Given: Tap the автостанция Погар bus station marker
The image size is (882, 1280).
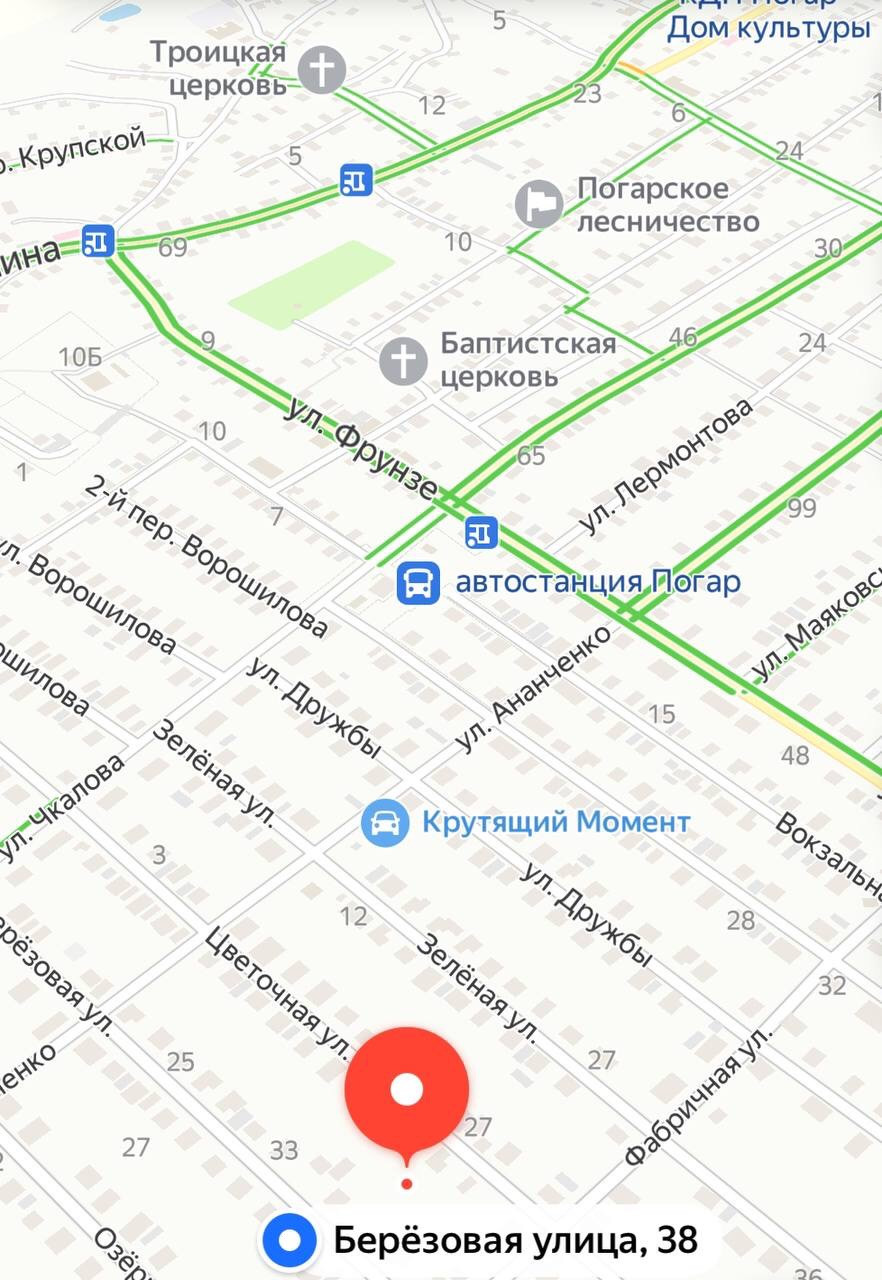Looking at the screenshot, I should pyautogui.click(x=418, y=582).
